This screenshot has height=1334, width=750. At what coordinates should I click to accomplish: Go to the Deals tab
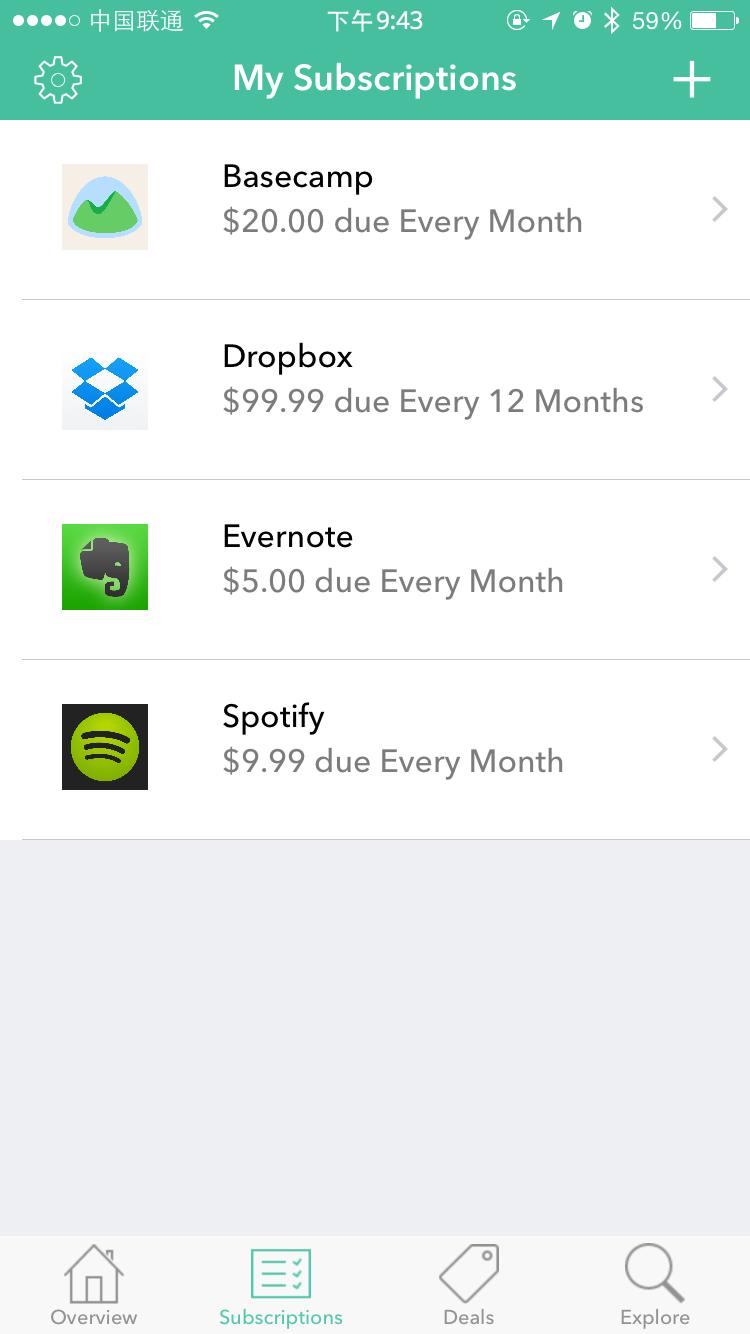[468, 1286]
